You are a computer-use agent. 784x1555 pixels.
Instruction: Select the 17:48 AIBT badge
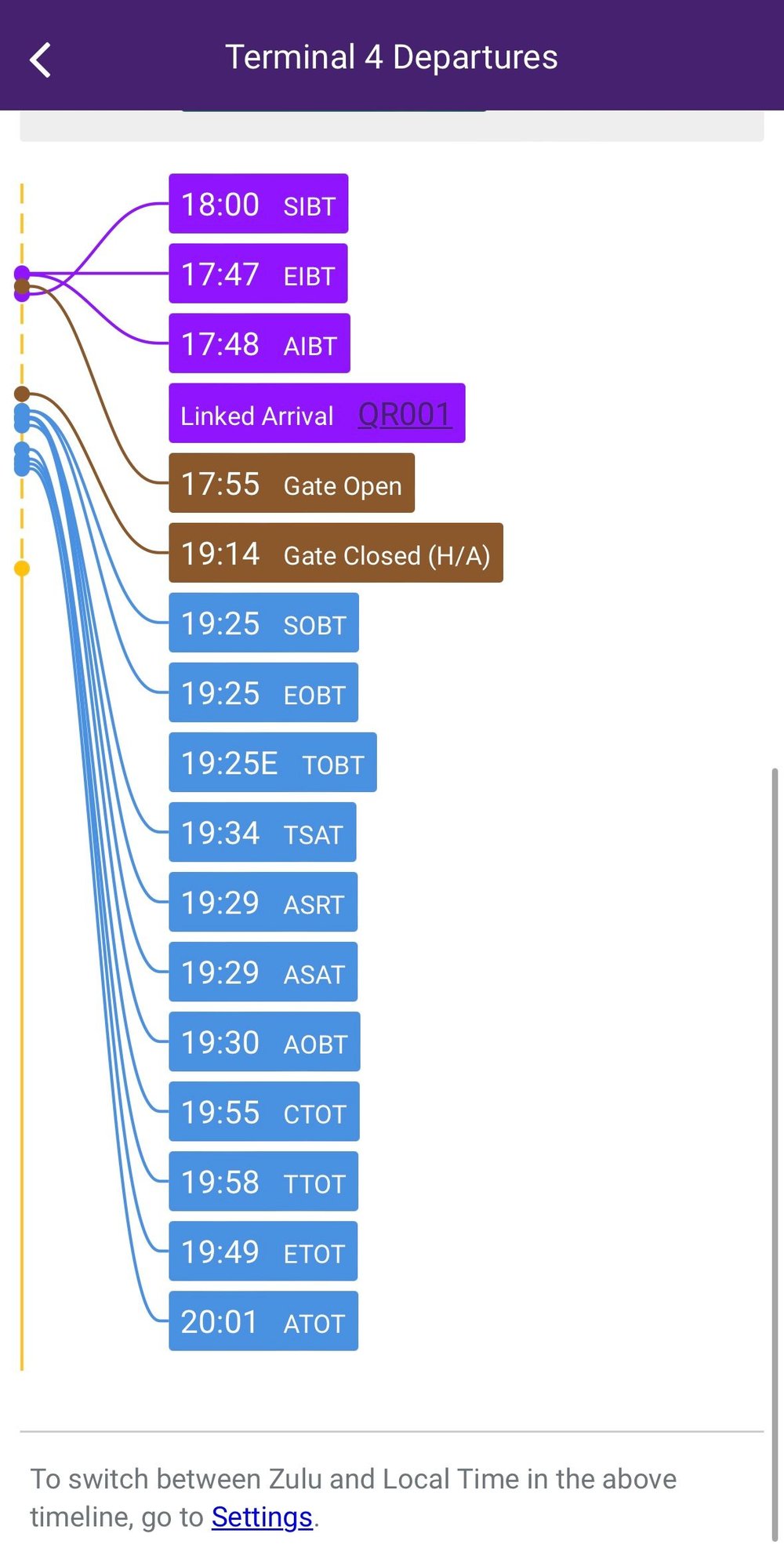[258, 343]
